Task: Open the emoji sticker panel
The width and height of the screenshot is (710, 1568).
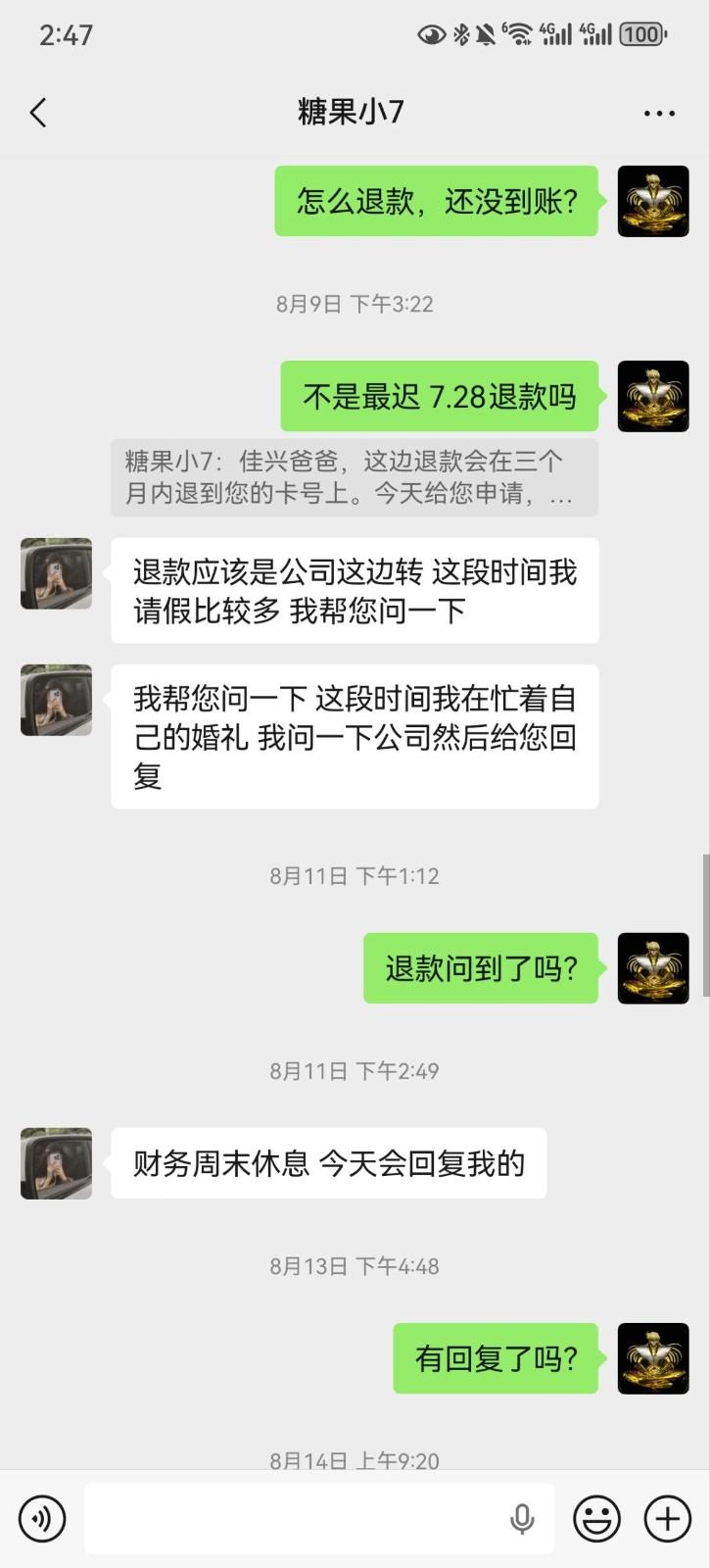Action: (596, 1518)
